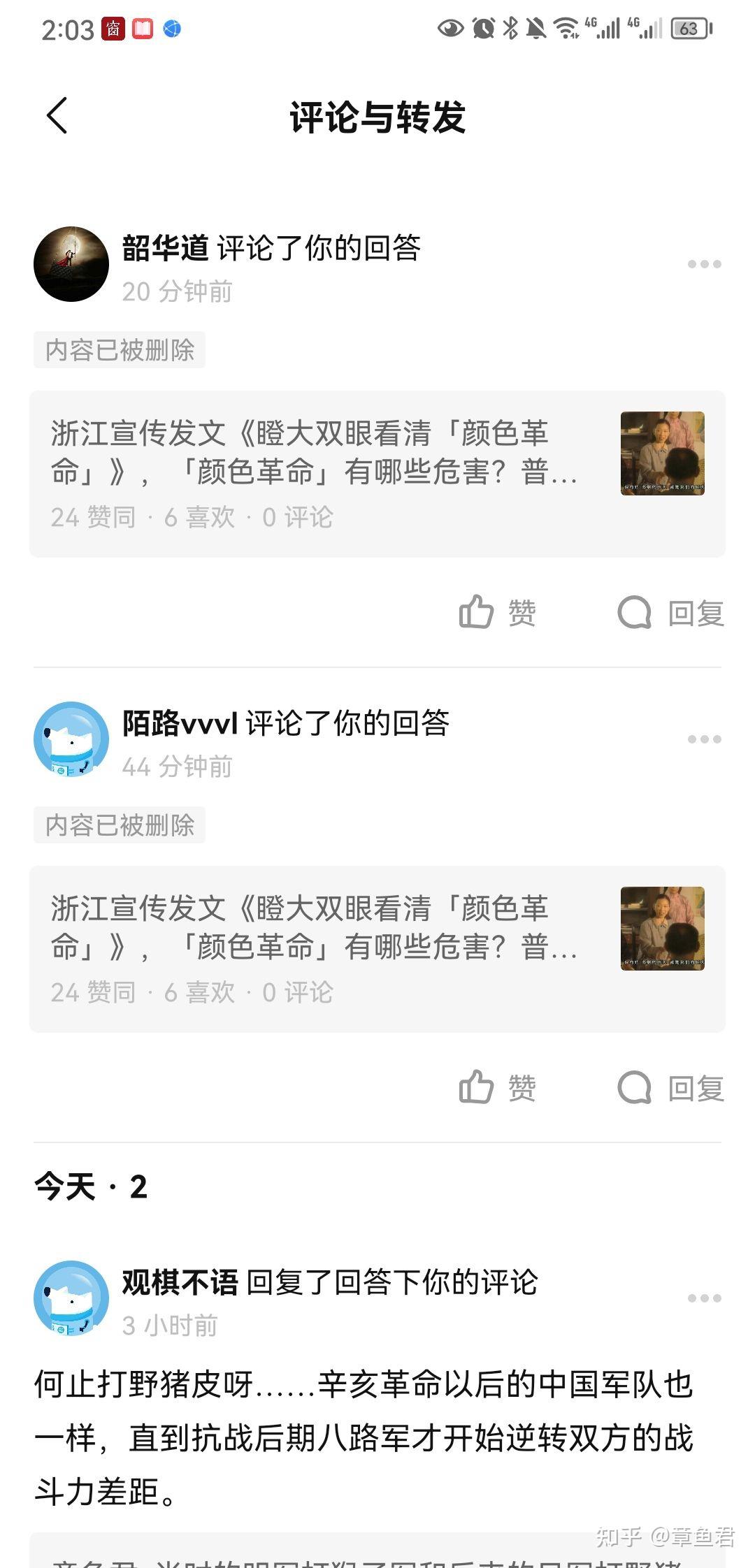This screenshot has height=1568, width=755.
Task: Open more options for 韶华道's comment
Action: 703,264
